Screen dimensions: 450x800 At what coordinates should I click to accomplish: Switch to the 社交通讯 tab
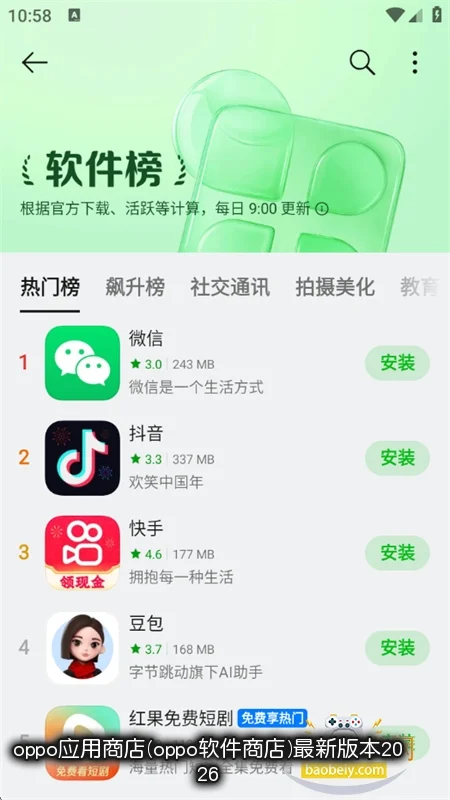click(x=230, y=287)
